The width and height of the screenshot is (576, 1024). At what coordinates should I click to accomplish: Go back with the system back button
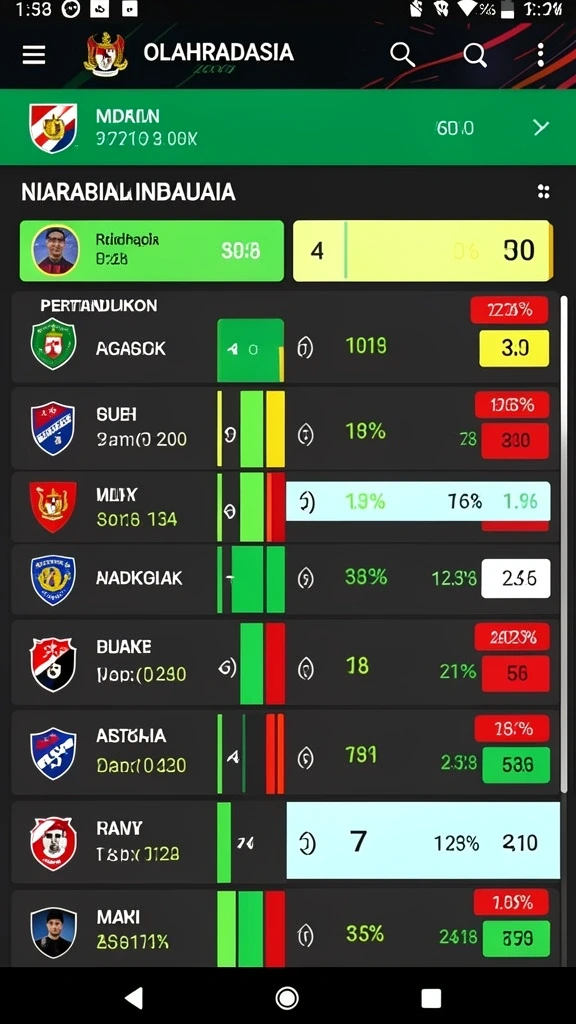coord(134,998)
